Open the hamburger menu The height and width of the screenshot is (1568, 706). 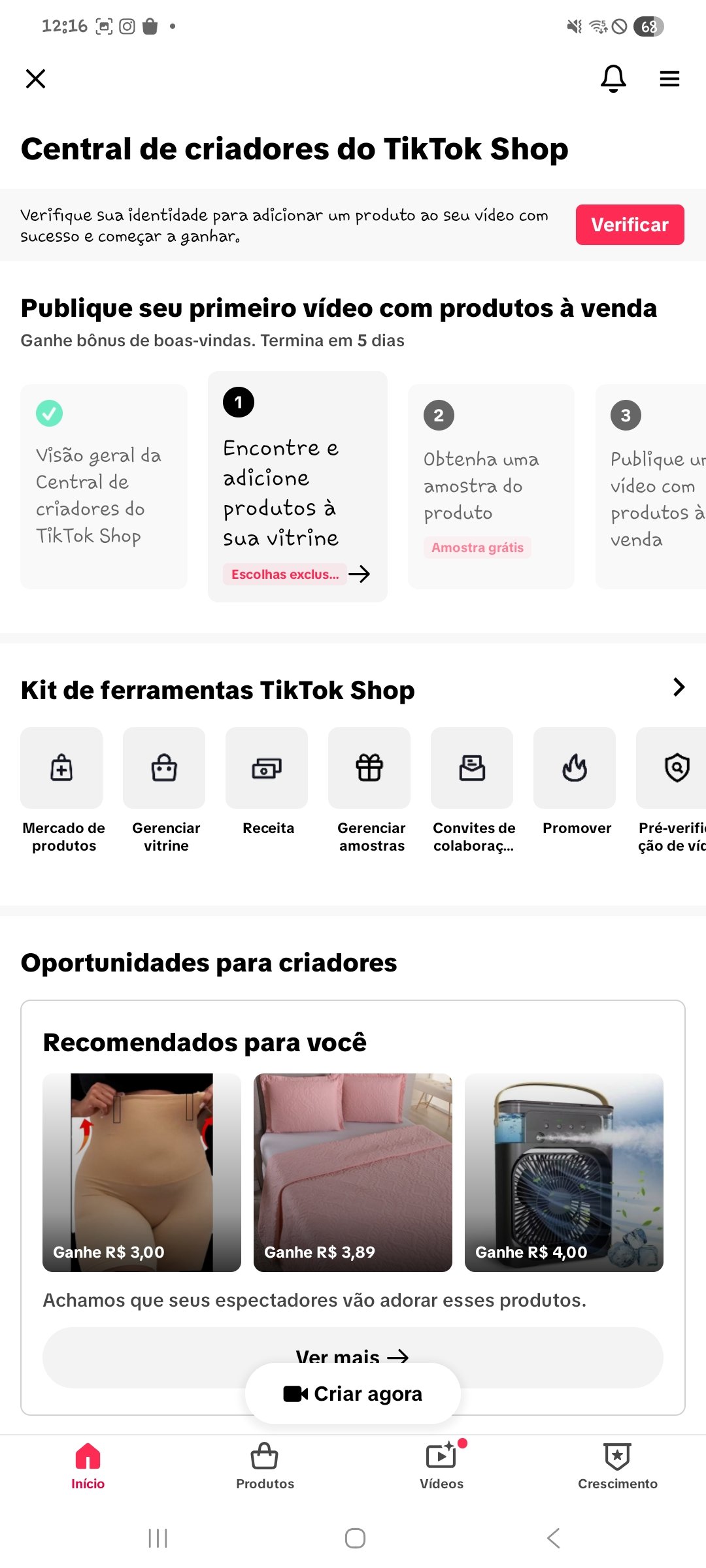pyautogui.click(x=669, y=78)
